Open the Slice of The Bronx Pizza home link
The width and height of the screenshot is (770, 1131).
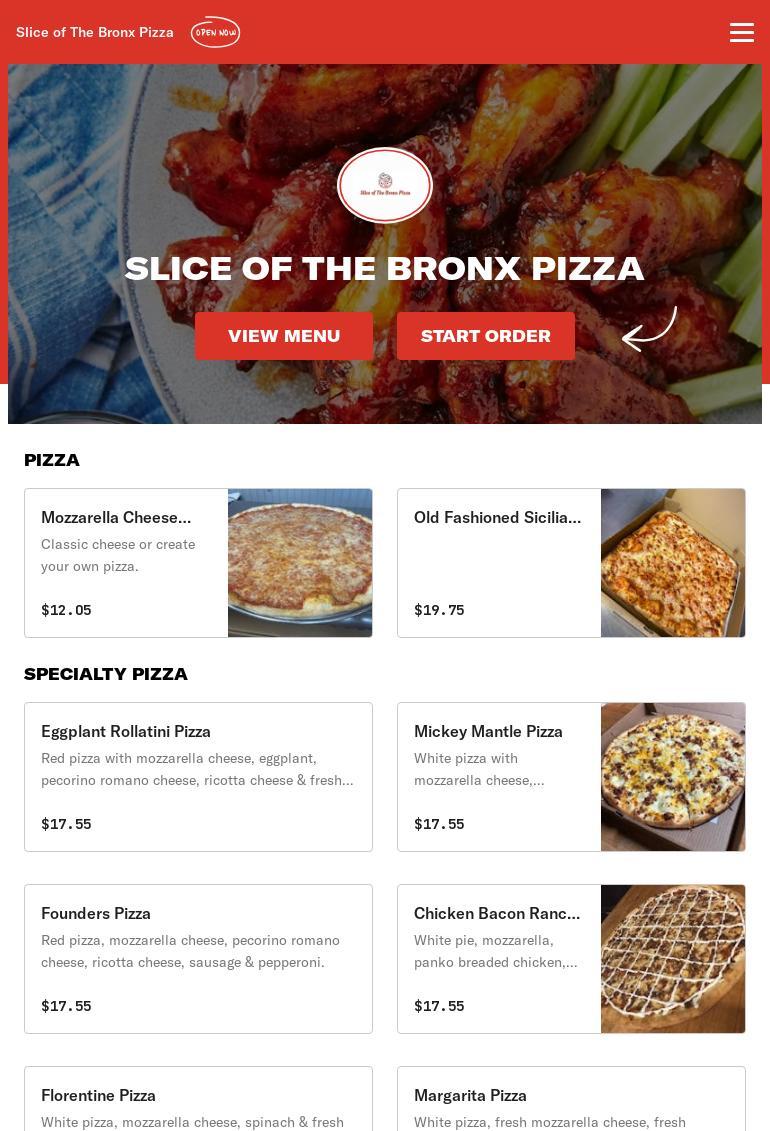pyautogui.click(x=95, y=32)
